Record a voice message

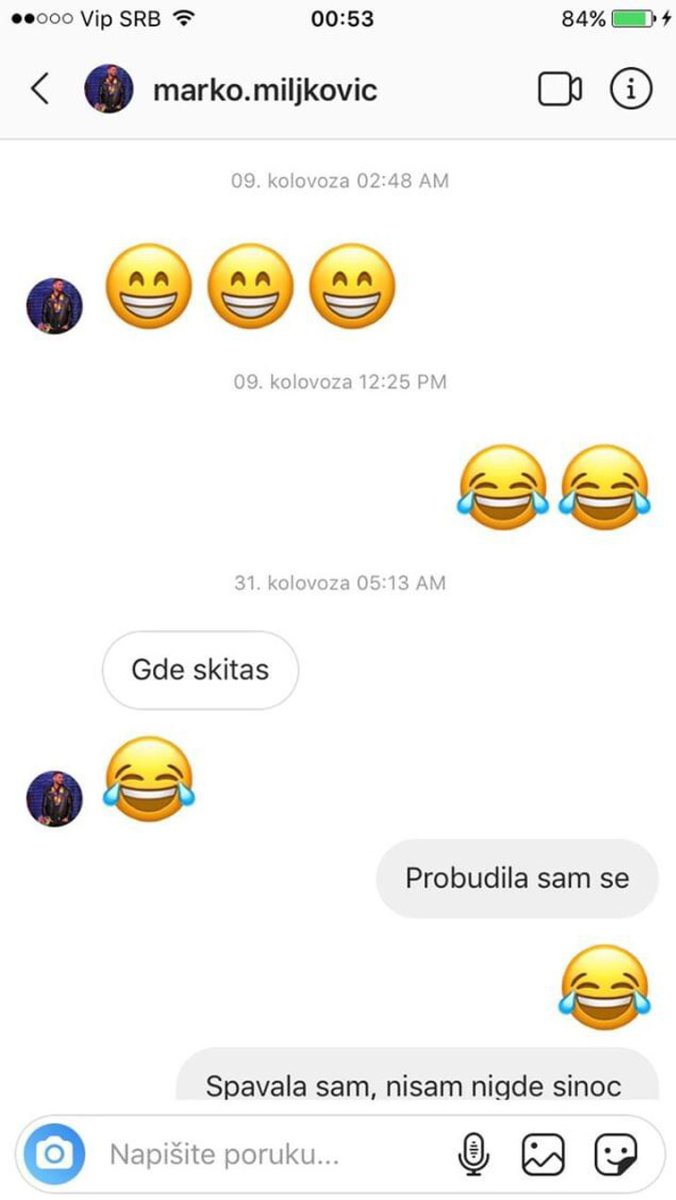473,1156
